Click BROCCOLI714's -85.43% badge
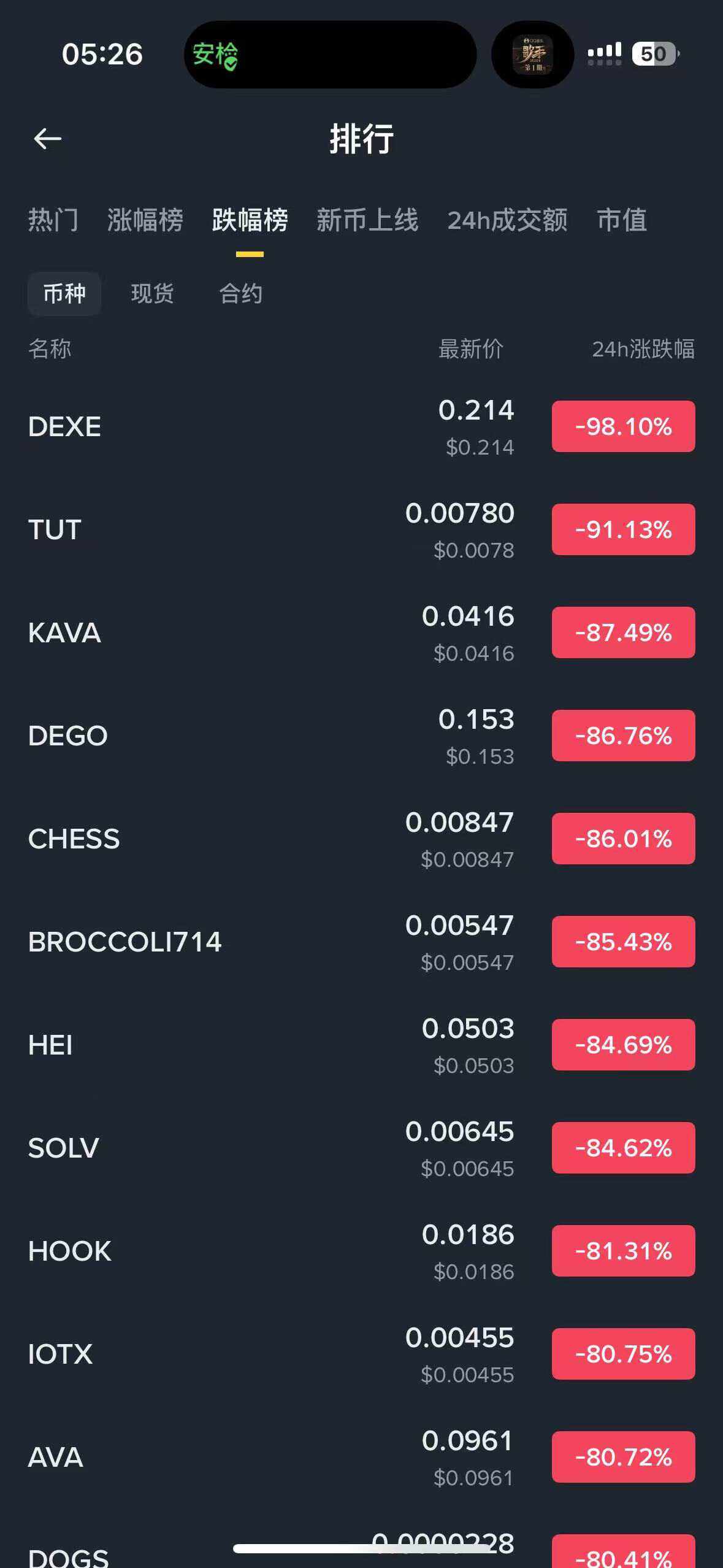This screenshot has width=723, height=1568. click(x=622, y=942)
